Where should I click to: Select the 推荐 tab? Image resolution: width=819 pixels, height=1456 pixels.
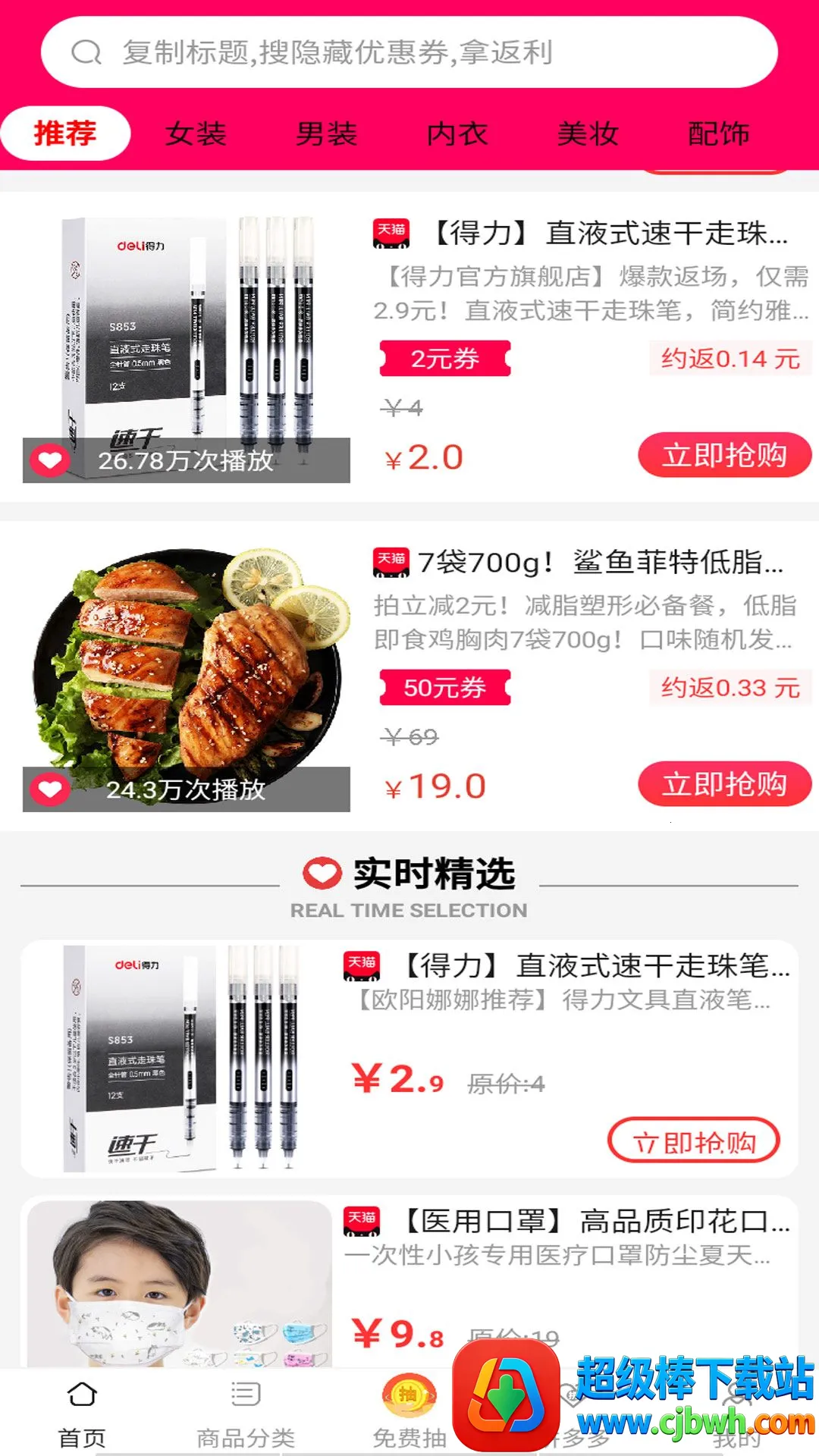[x=65, y=133]
